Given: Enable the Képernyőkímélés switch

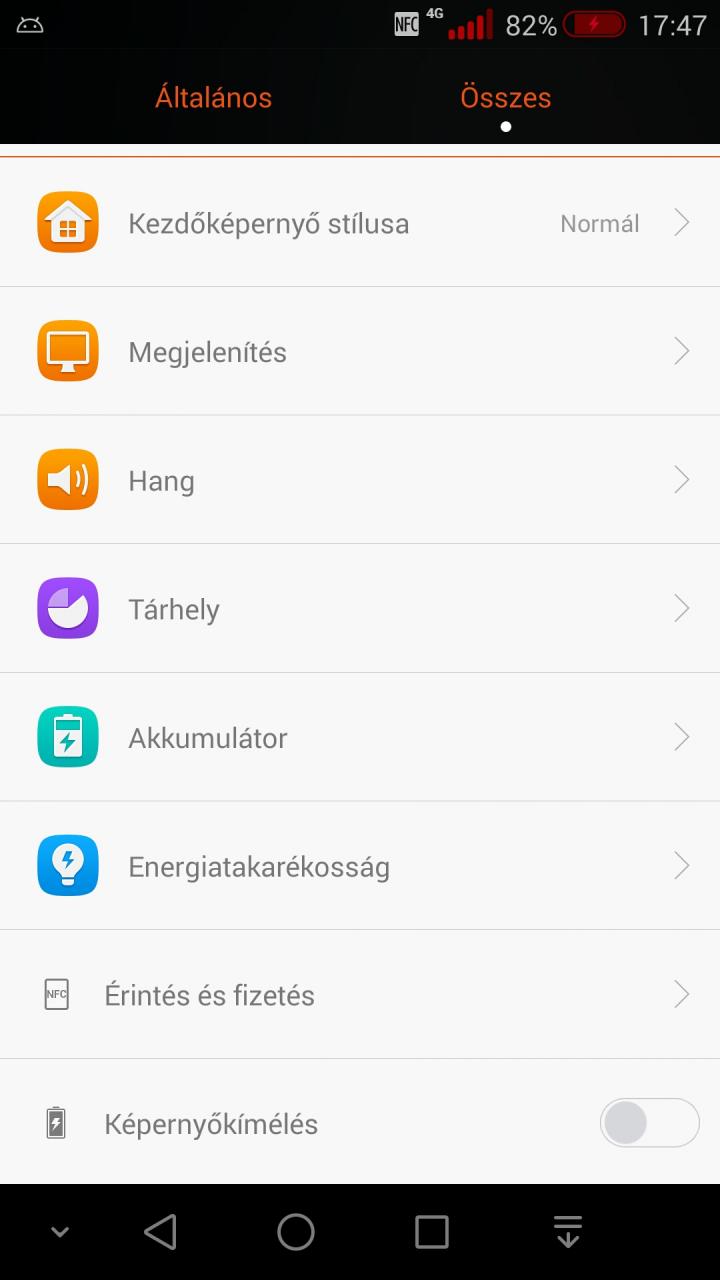Looking at the screenshot, I should point(649,1123).
